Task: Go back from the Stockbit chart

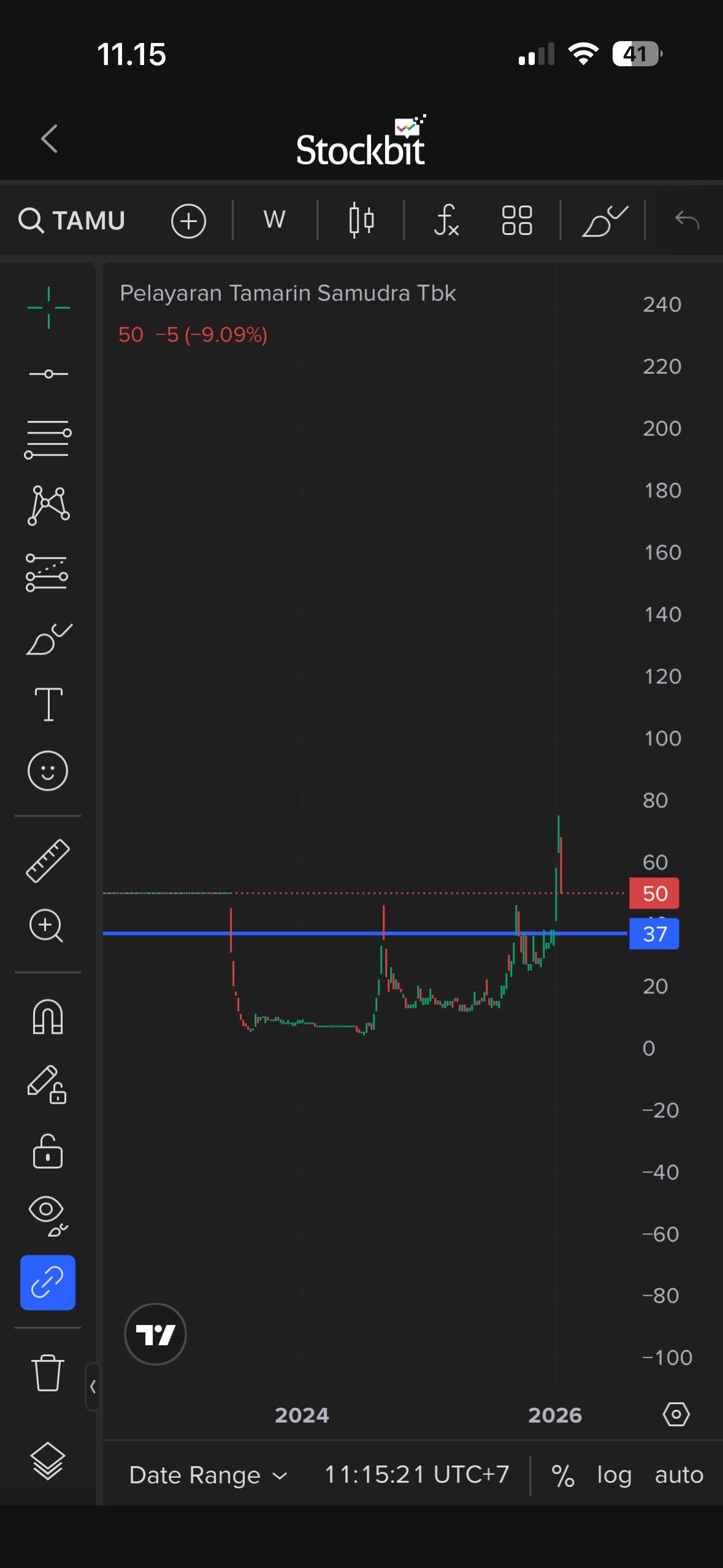Action: pos(50,139)
